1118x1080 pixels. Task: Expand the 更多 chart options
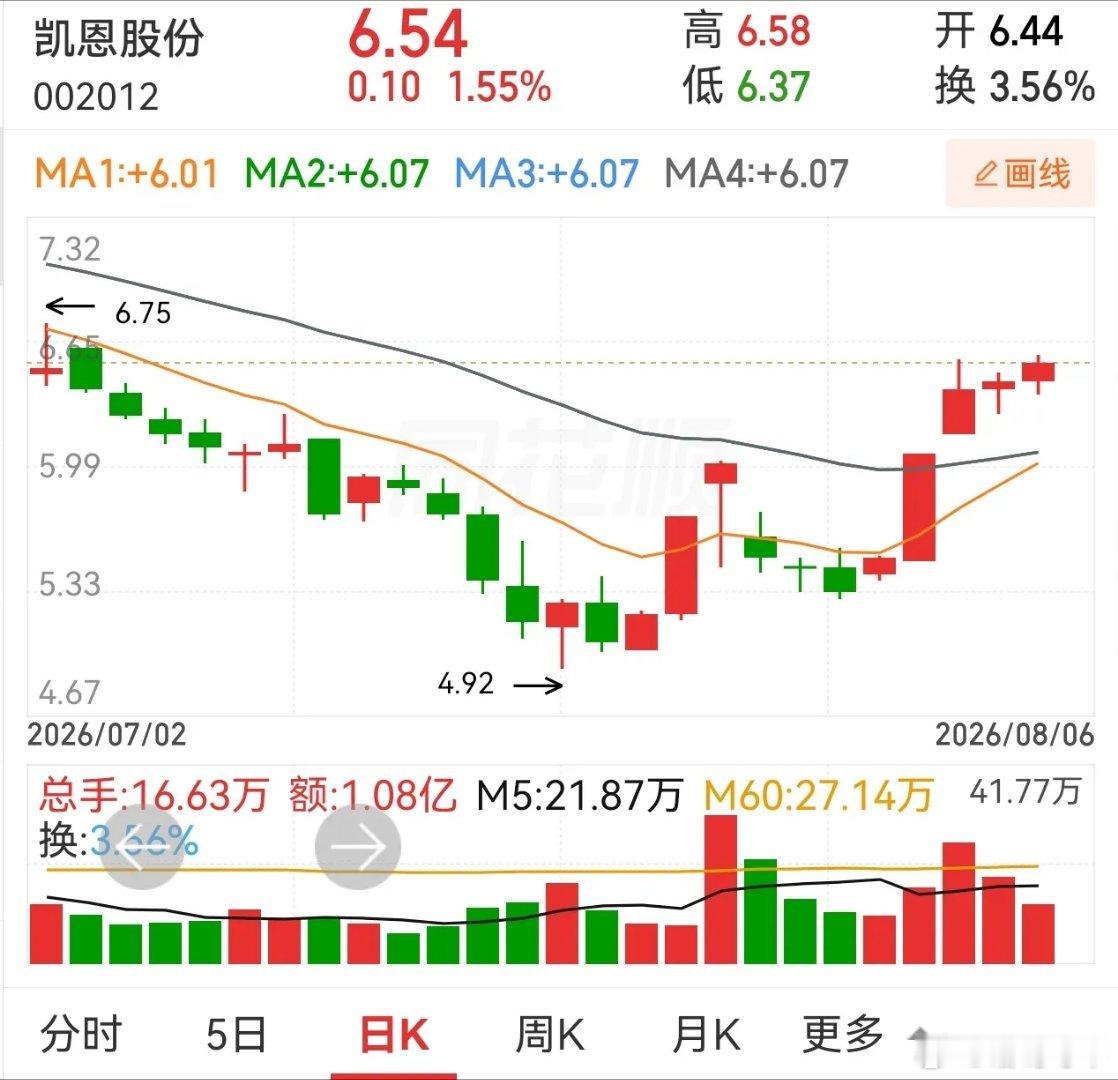pos(843,1034)
